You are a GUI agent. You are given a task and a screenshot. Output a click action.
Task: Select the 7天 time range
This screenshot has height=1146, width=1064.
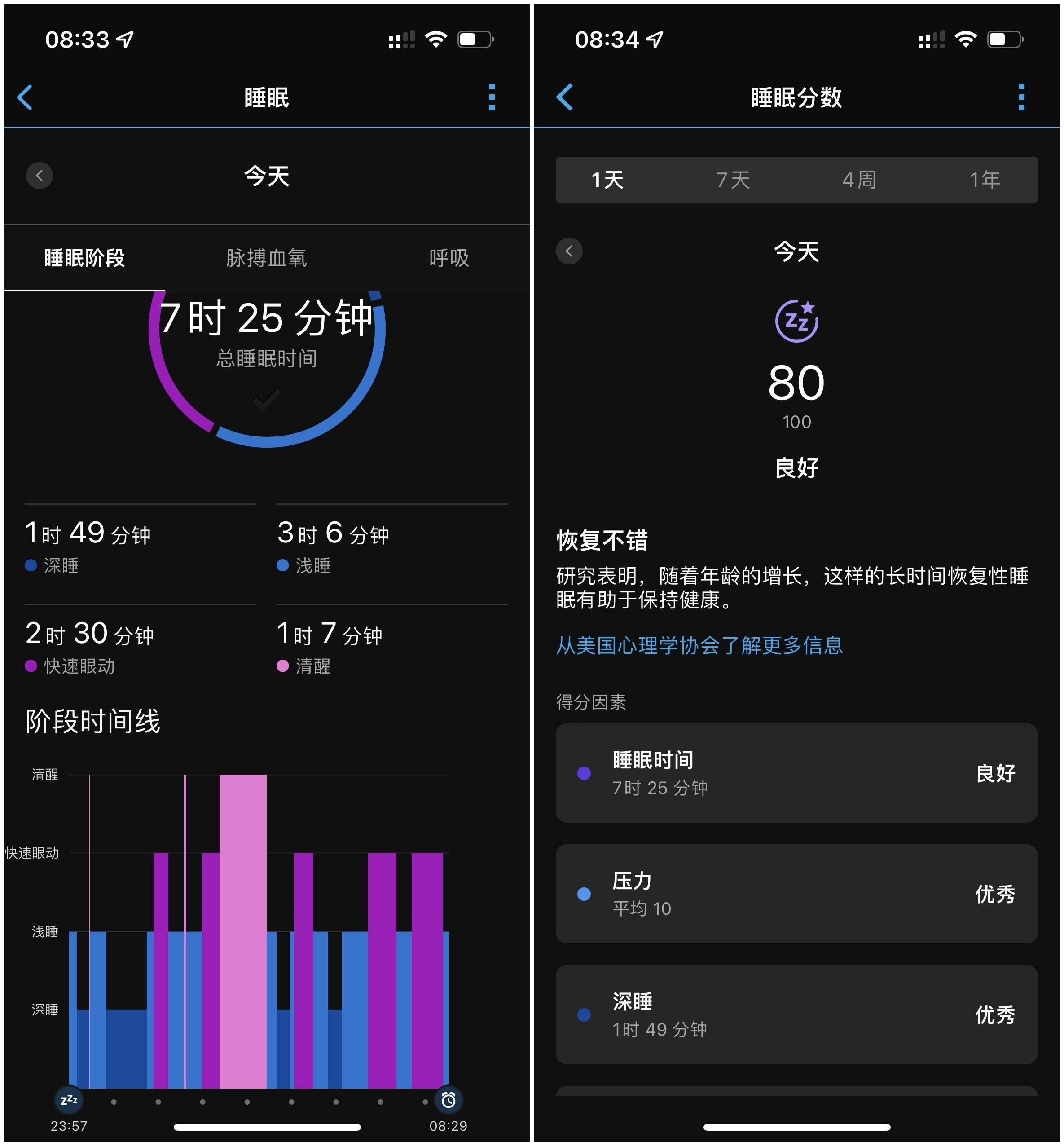coord(732,180)
